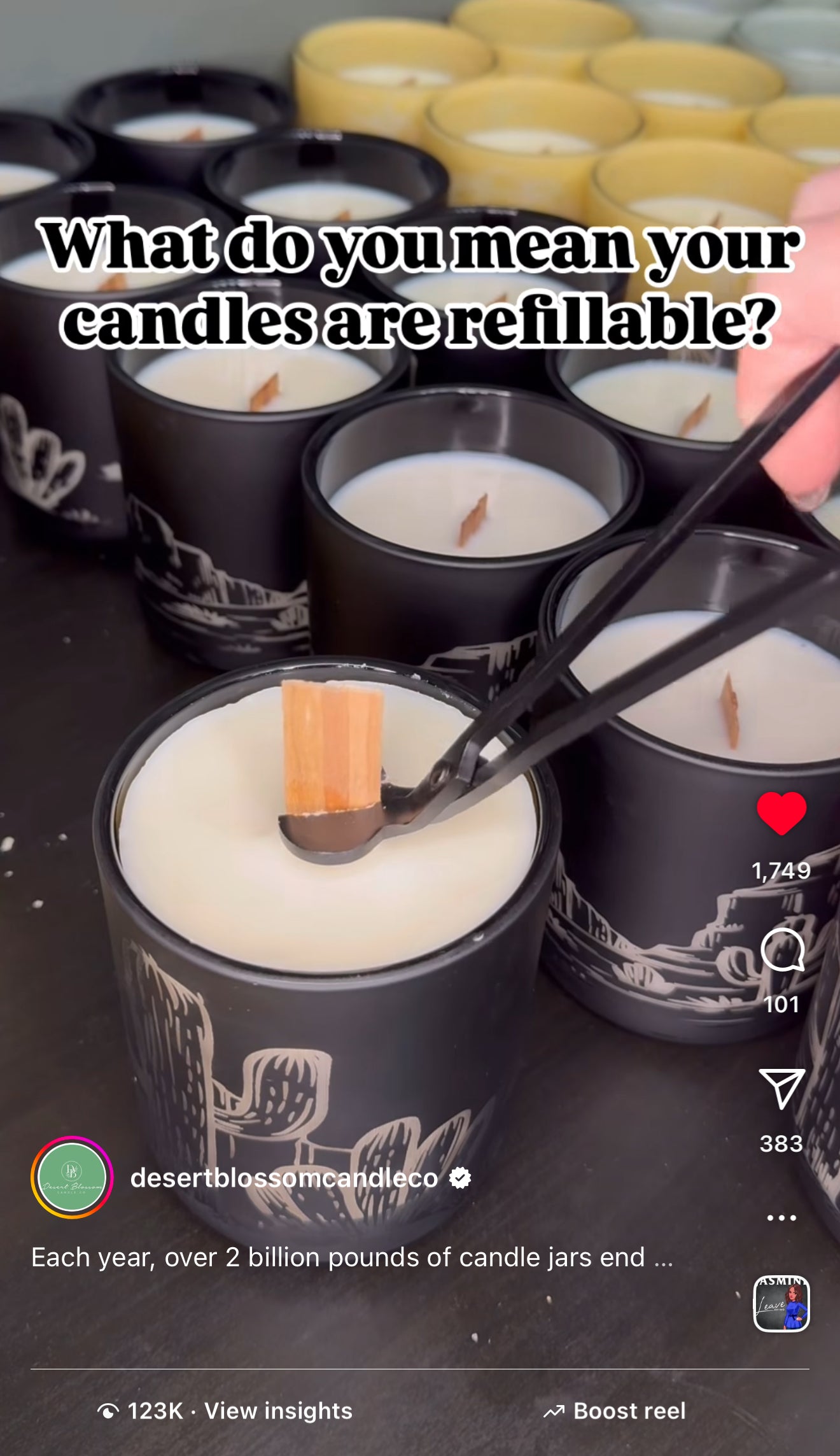Screen dimensions: 840x1456
Task: Open the desertblossomcandleco profile picture
Action: click(x=72, y=1178)
